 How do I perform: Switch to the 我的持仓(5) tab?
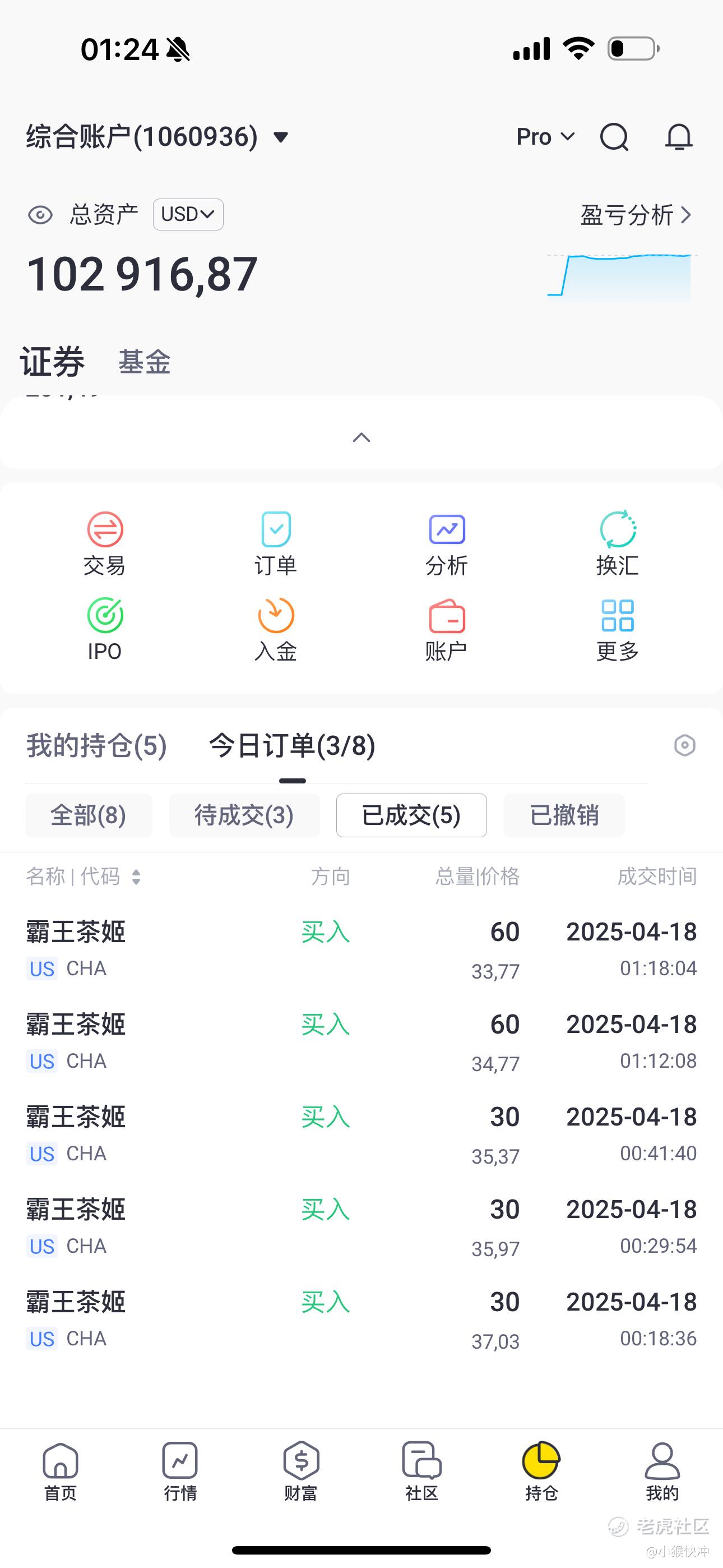pyautogui.click(x=96, y=746)
